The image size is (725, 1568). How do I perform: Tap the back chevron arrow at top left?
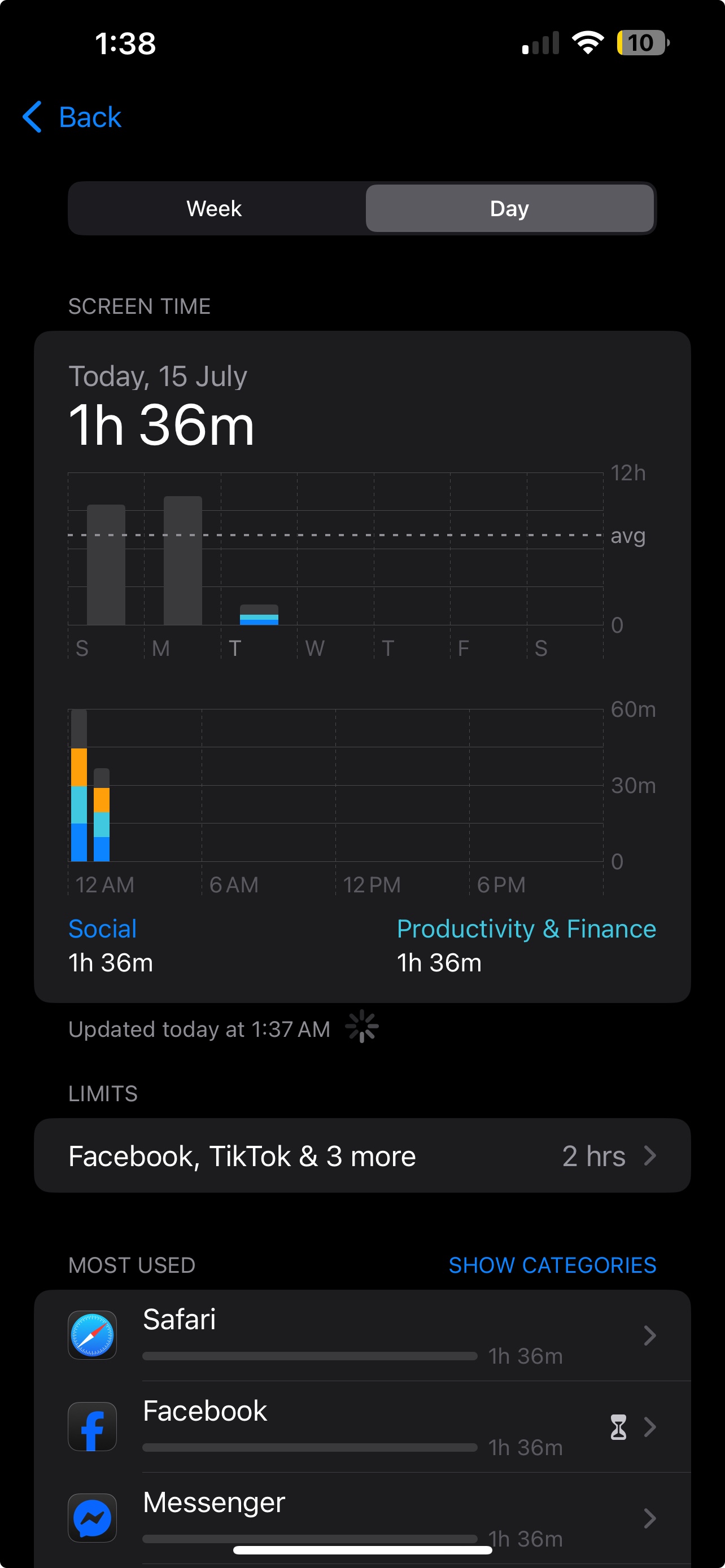[x=33, y=117]
